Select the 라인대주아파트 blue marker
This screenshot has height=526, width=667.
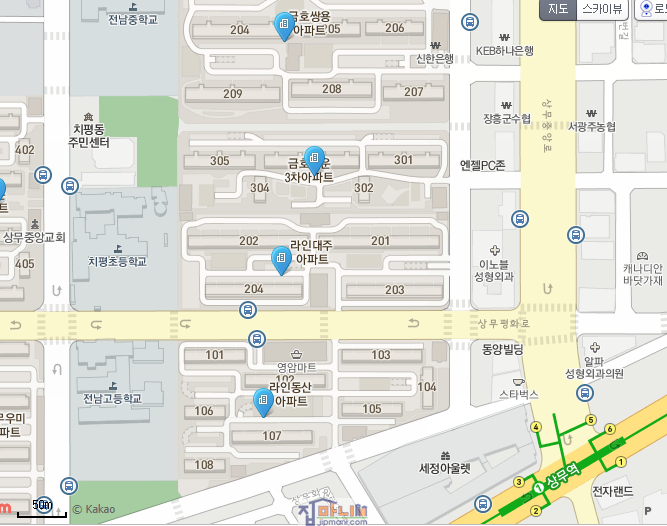coord(282,259)
